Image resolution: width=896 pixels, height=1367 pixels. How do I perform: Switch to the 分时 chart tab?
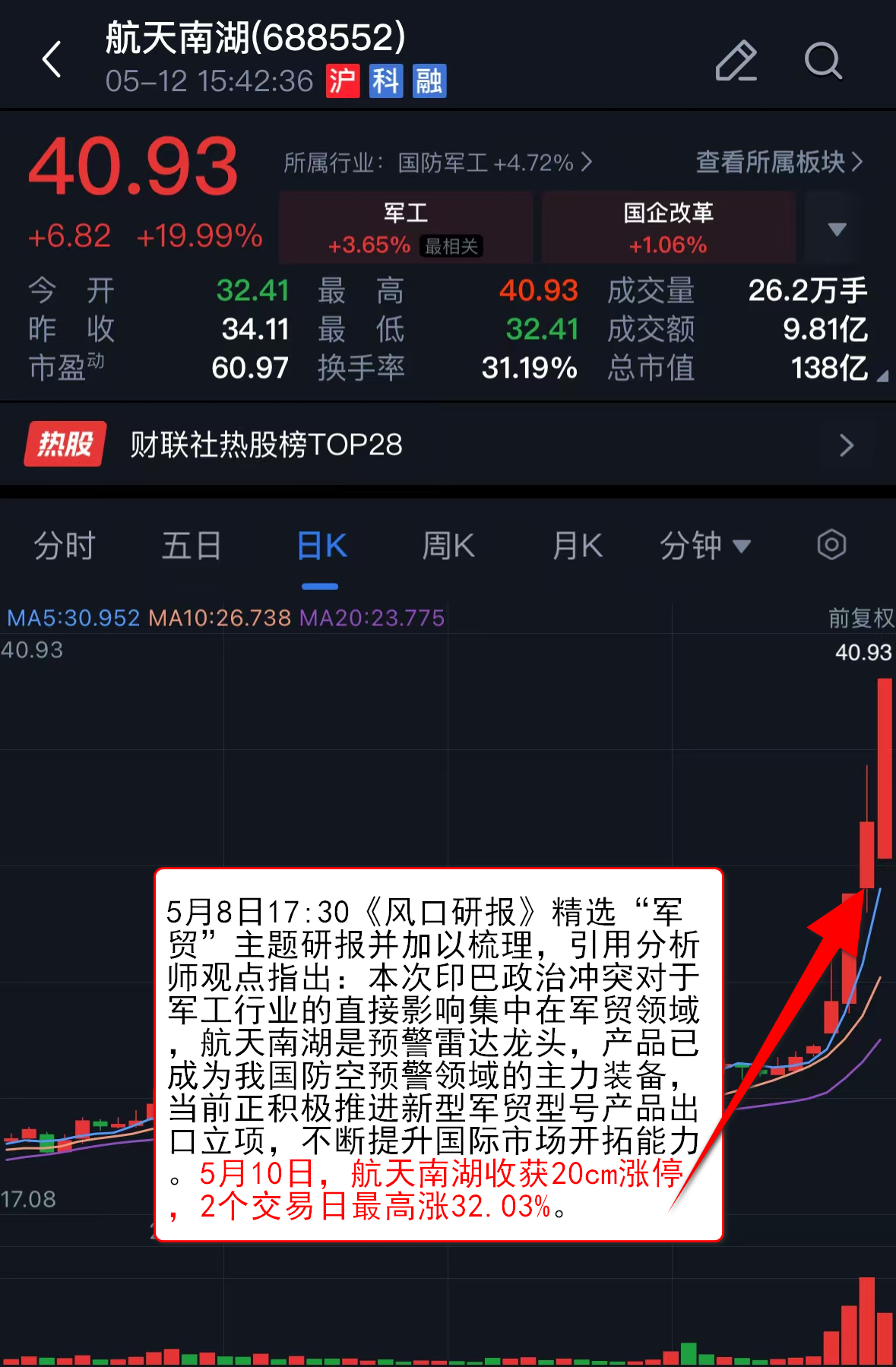(x=65, y=546)
